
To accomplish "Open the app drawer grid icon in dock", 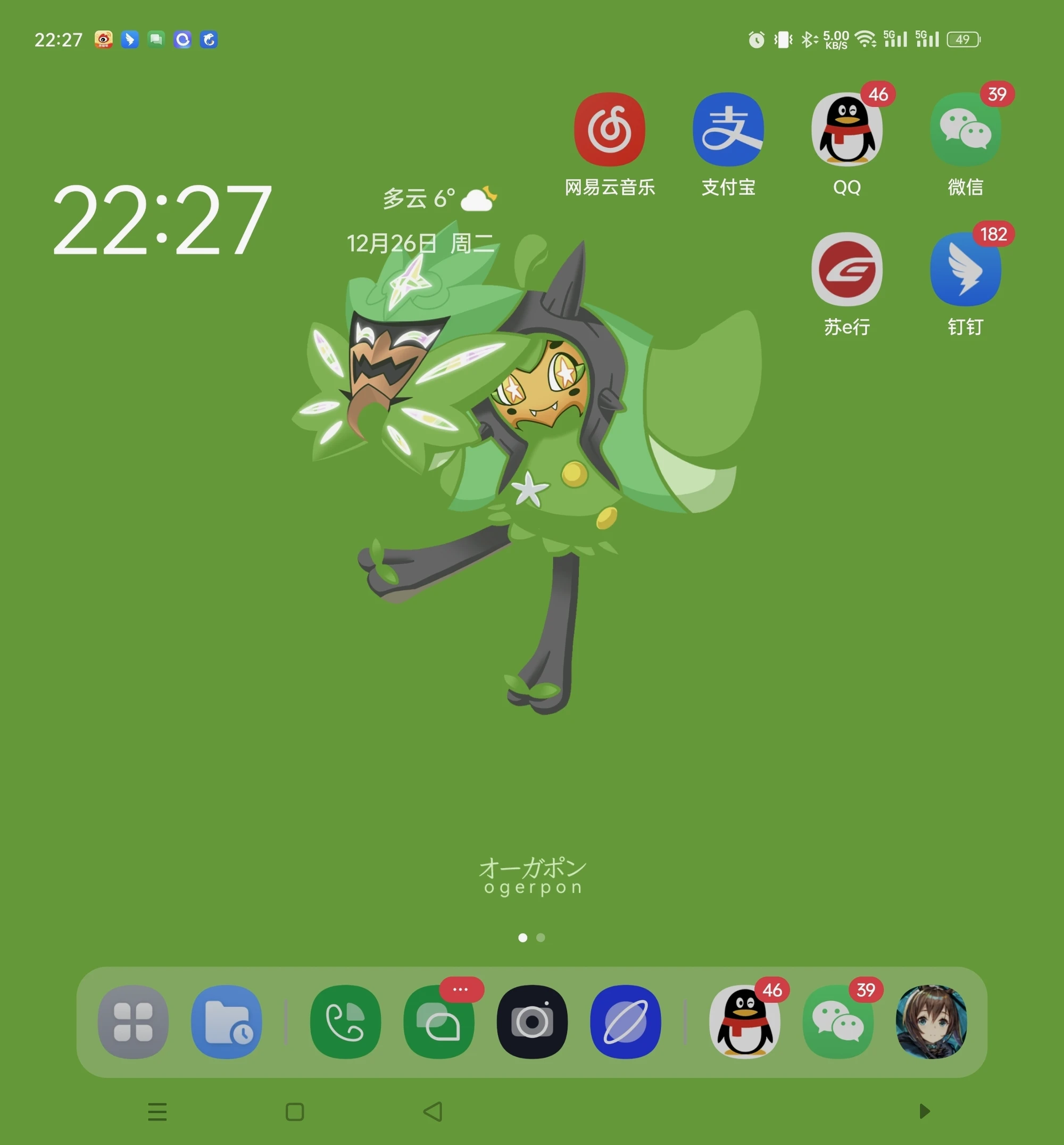I will 133,1022.
